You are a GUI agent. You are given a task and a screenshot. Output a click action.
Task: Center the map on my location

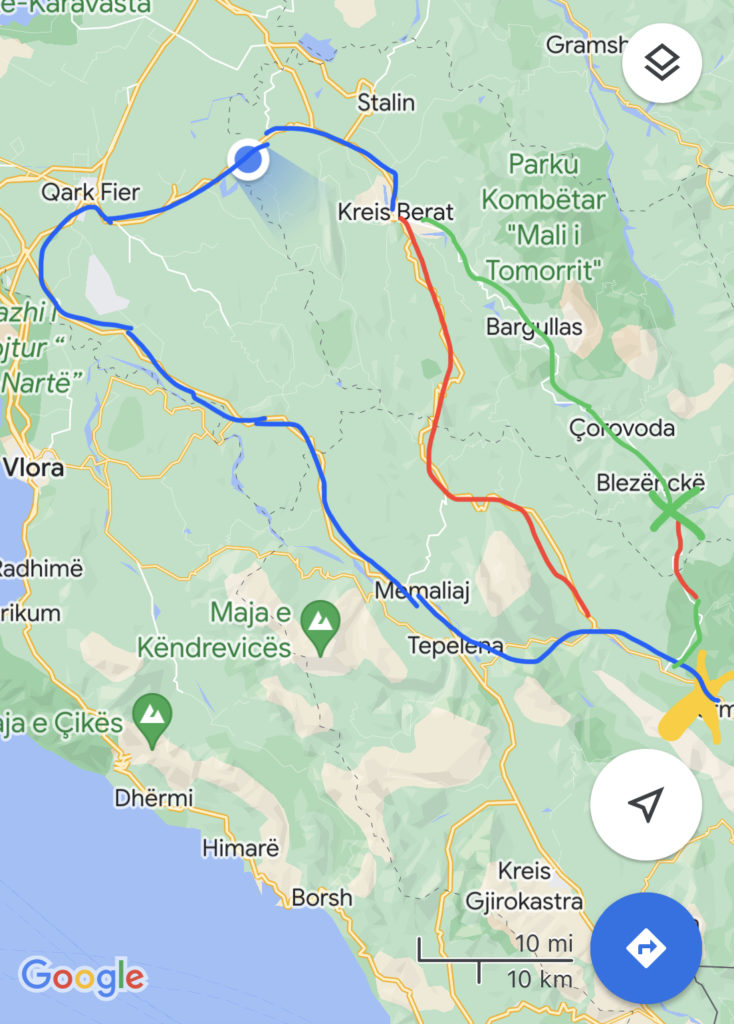pyautogui.click(x=645, y=803)
